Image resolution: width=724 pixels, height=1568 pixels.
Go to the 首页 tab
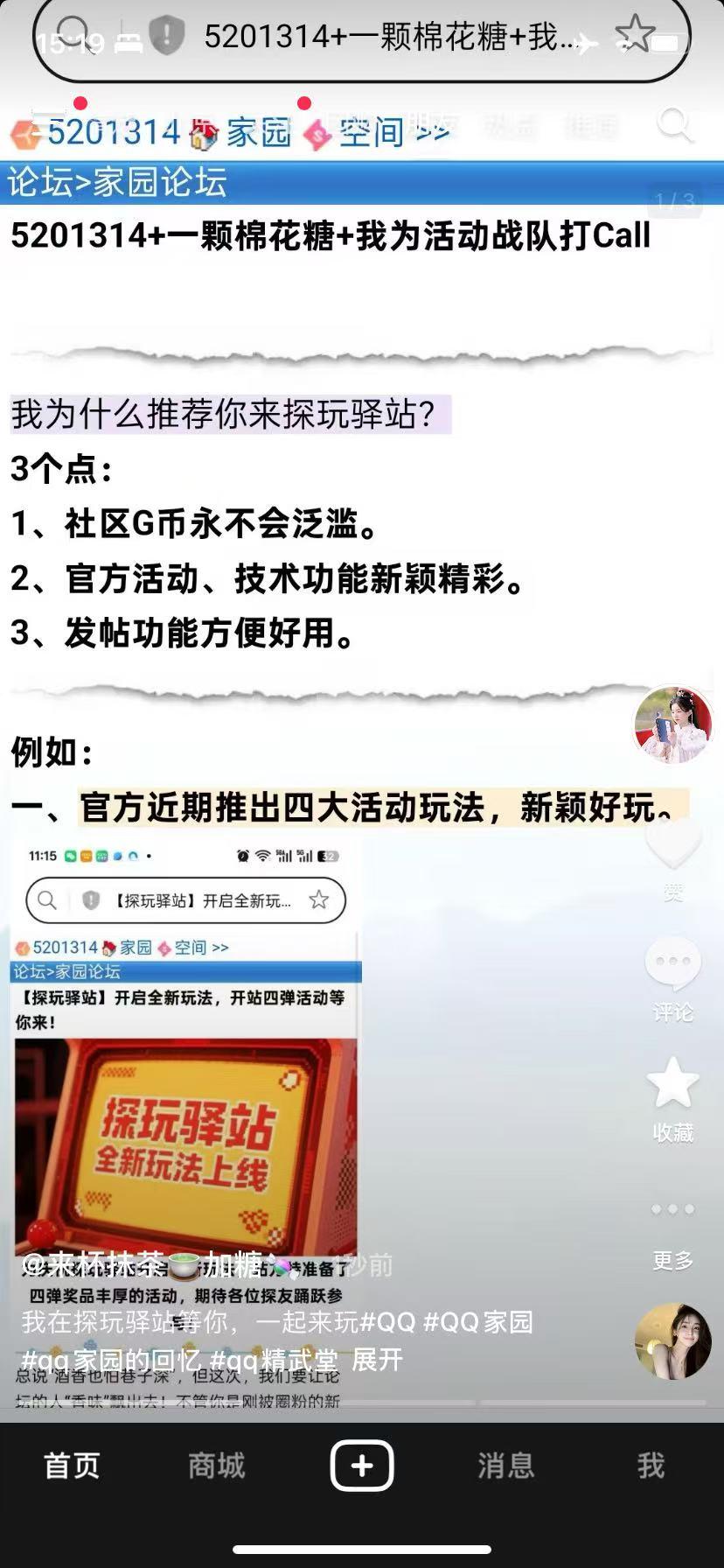point(72,1465)
